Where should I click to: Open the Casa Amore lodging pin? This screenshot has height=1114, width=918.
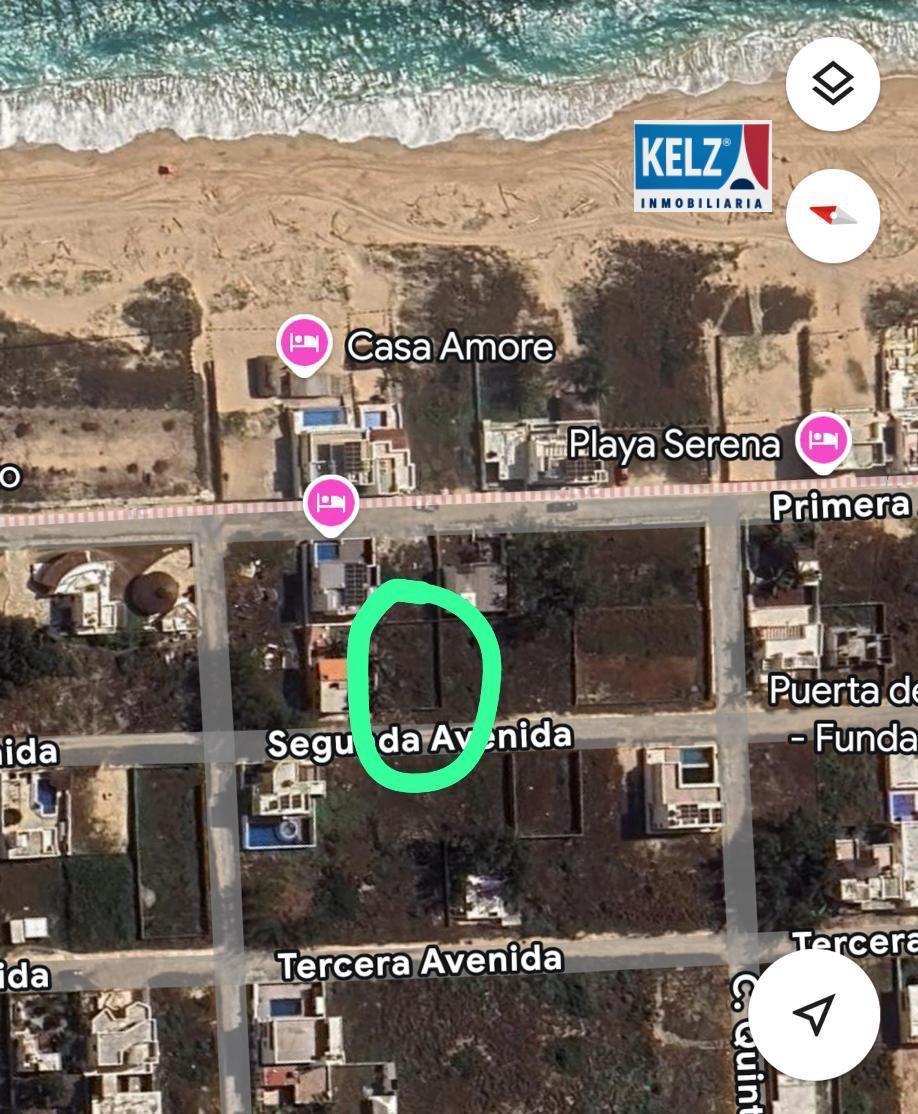304,343
